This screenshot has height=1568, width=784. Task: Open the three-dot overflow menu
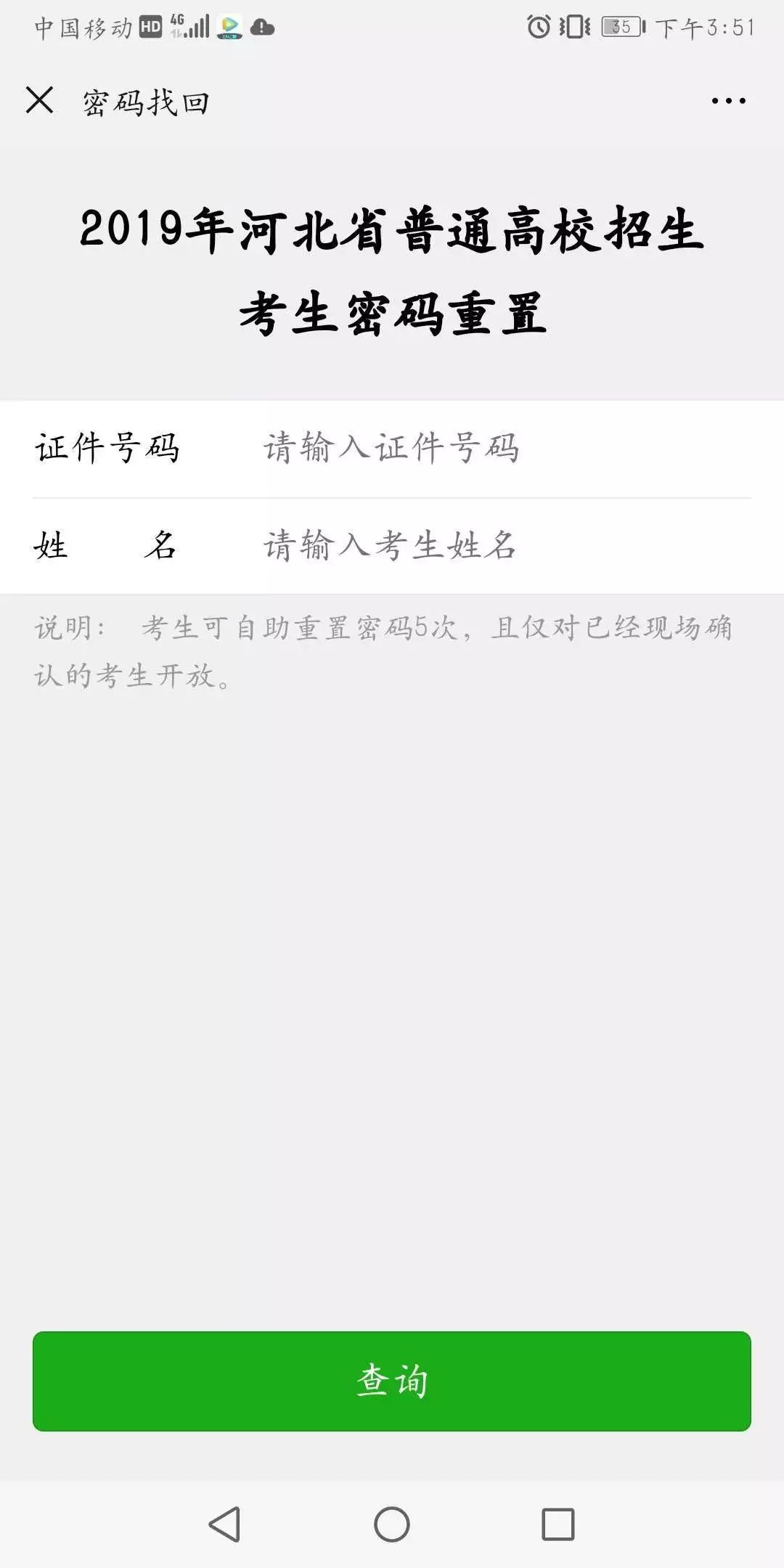[x=728, y=101]
